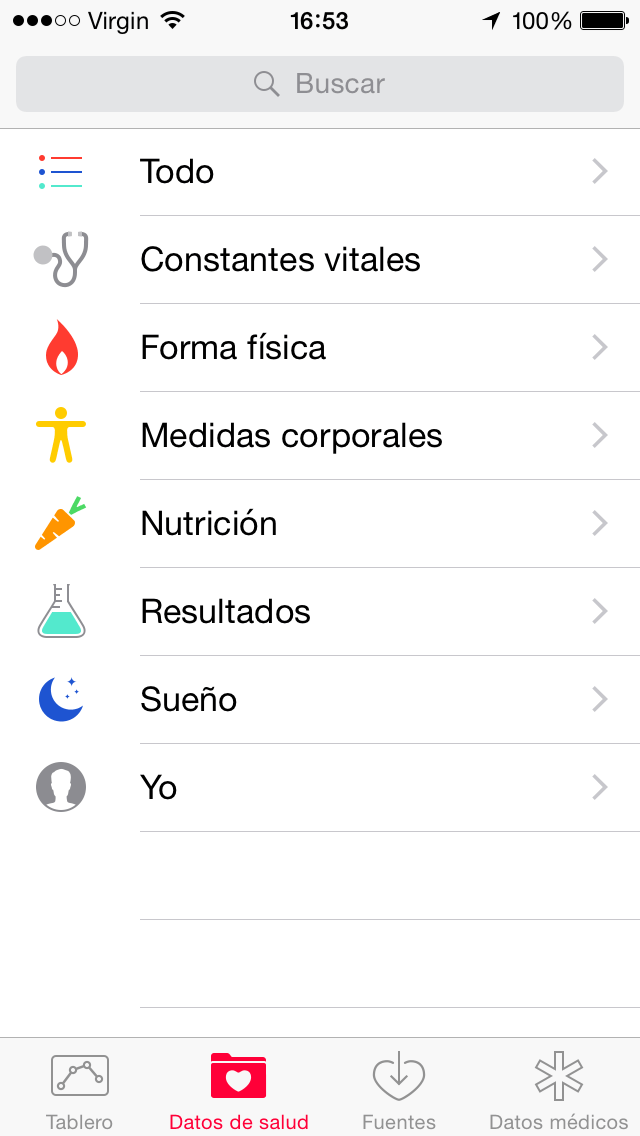View the Nutrición category

(x=320, y=524)
